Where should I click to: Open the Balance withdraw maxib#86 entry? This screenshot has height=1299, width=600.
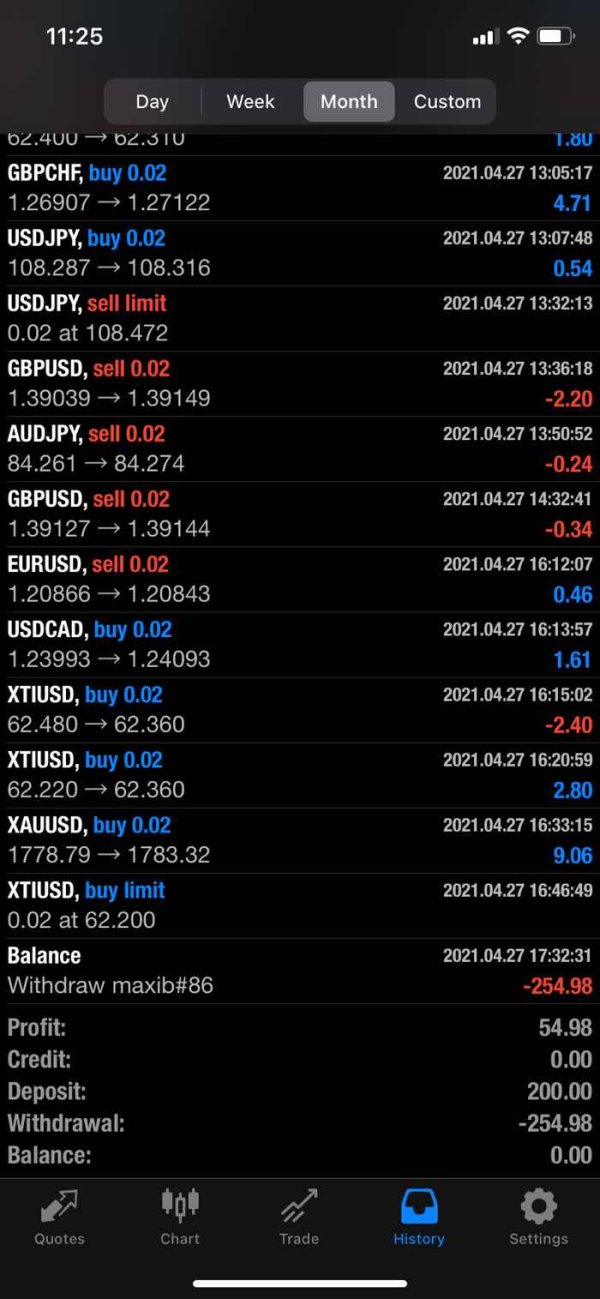click(300, 970)
